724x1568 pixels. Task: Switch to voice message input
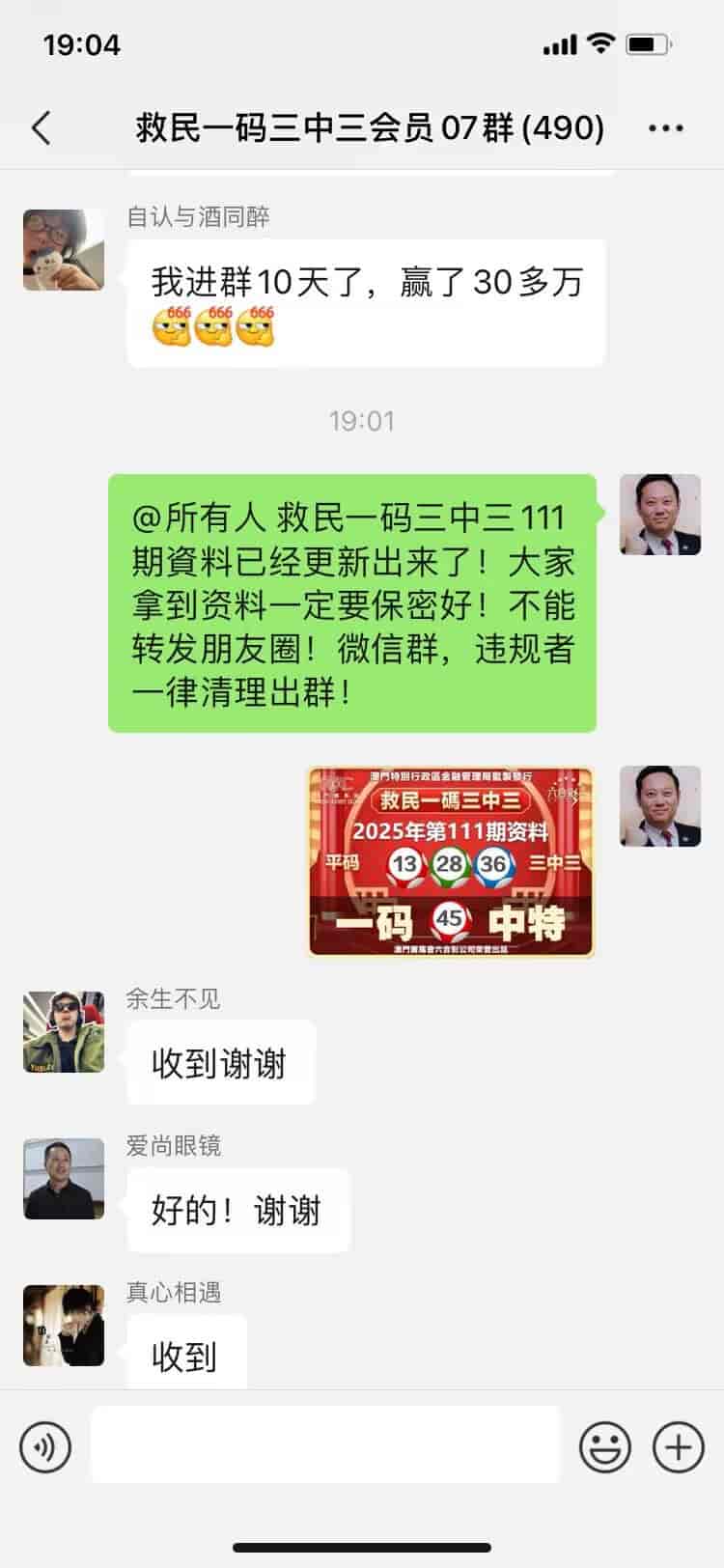(45, 1447)
